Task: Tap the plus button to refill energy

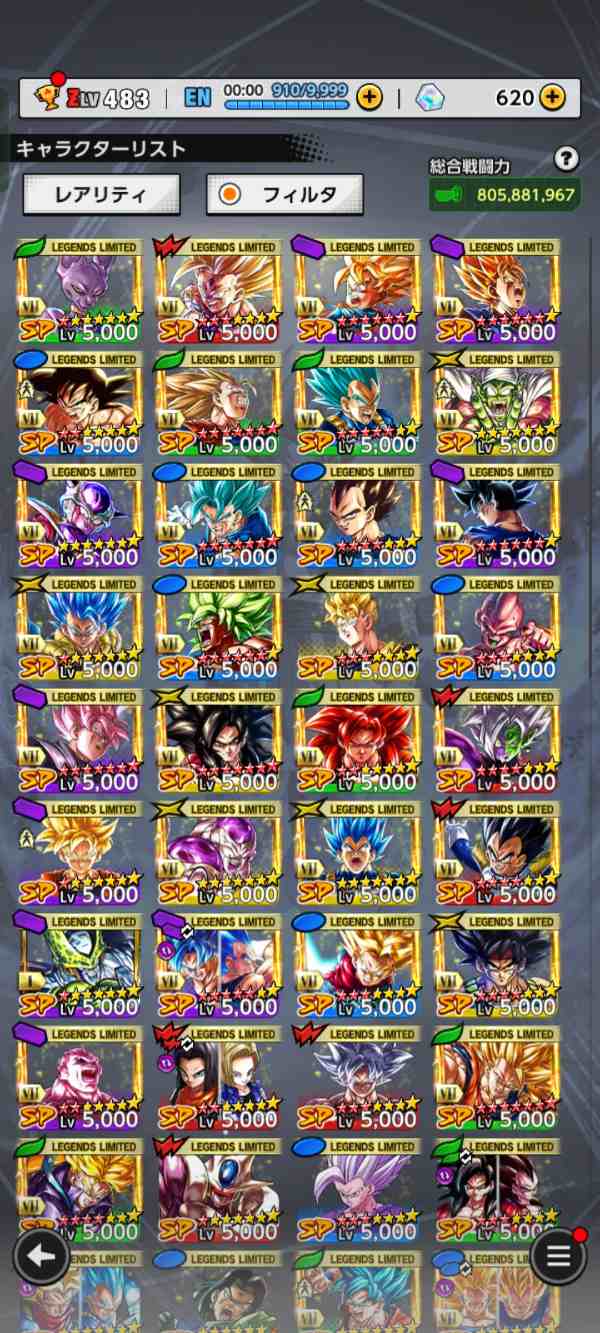Action: [x=369, y=97]
